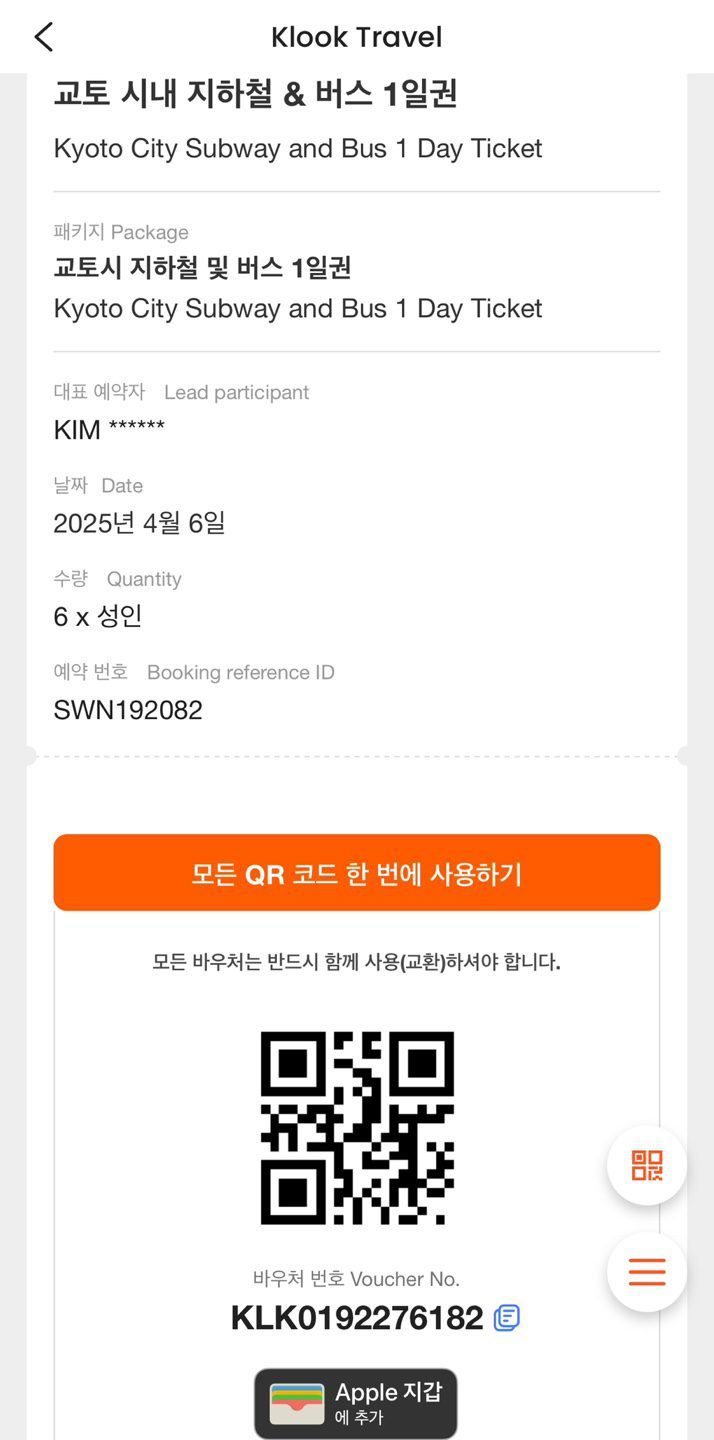Go back using the top-left arrow
714x1440 pixels.
point(44,37)
